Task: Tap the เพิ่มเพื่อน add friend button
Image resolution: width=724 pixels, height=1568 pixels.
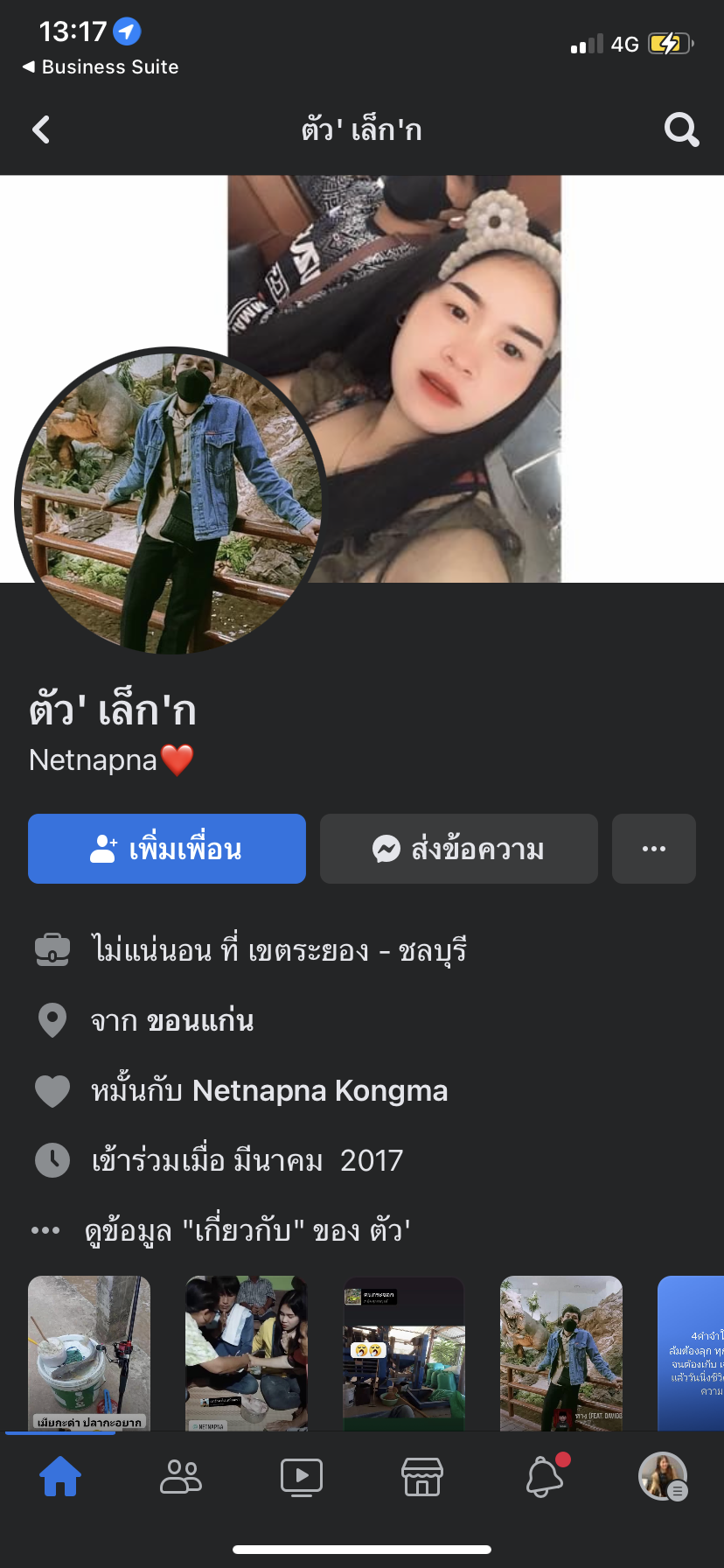Action: pyautogui.click(x=167, y=849)
